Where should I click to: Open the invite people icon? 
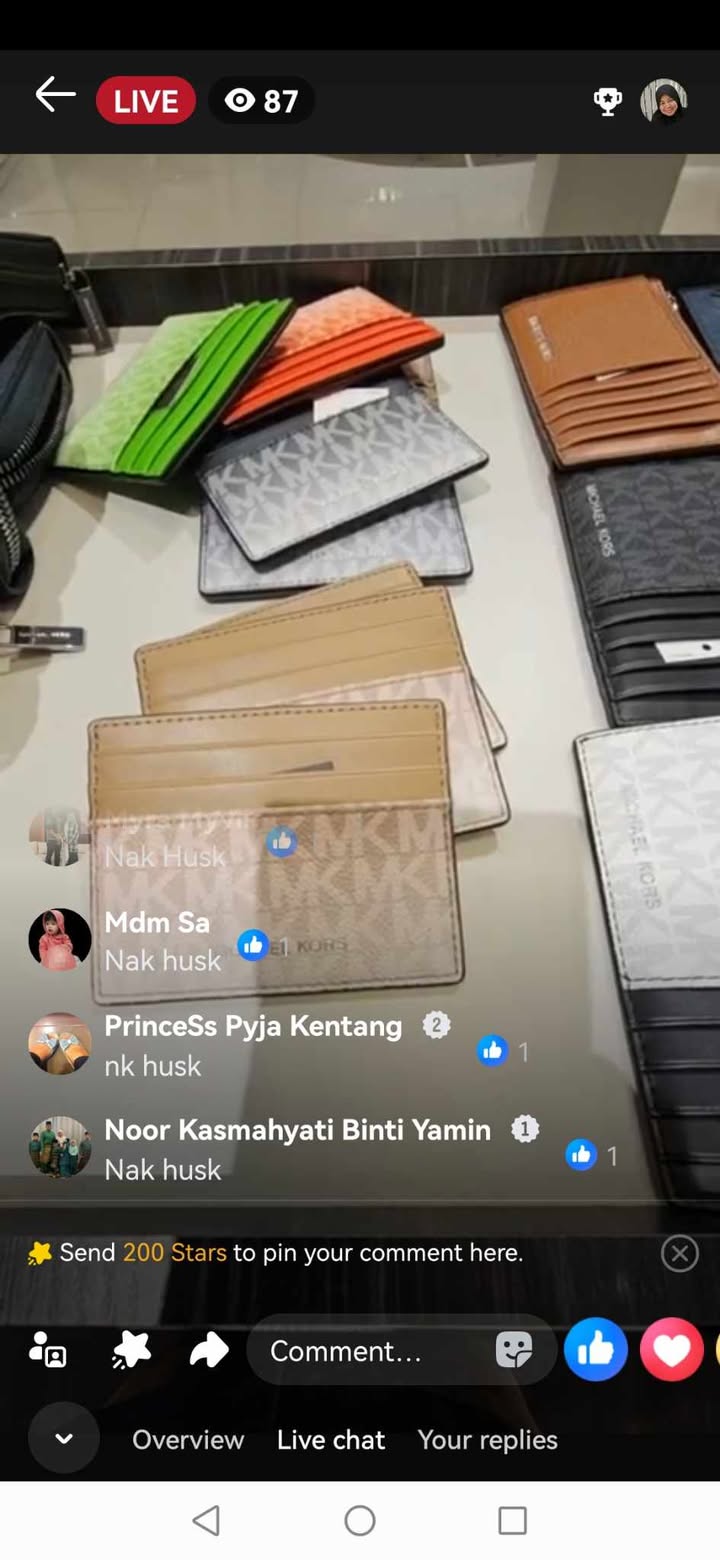point(48,1351)
